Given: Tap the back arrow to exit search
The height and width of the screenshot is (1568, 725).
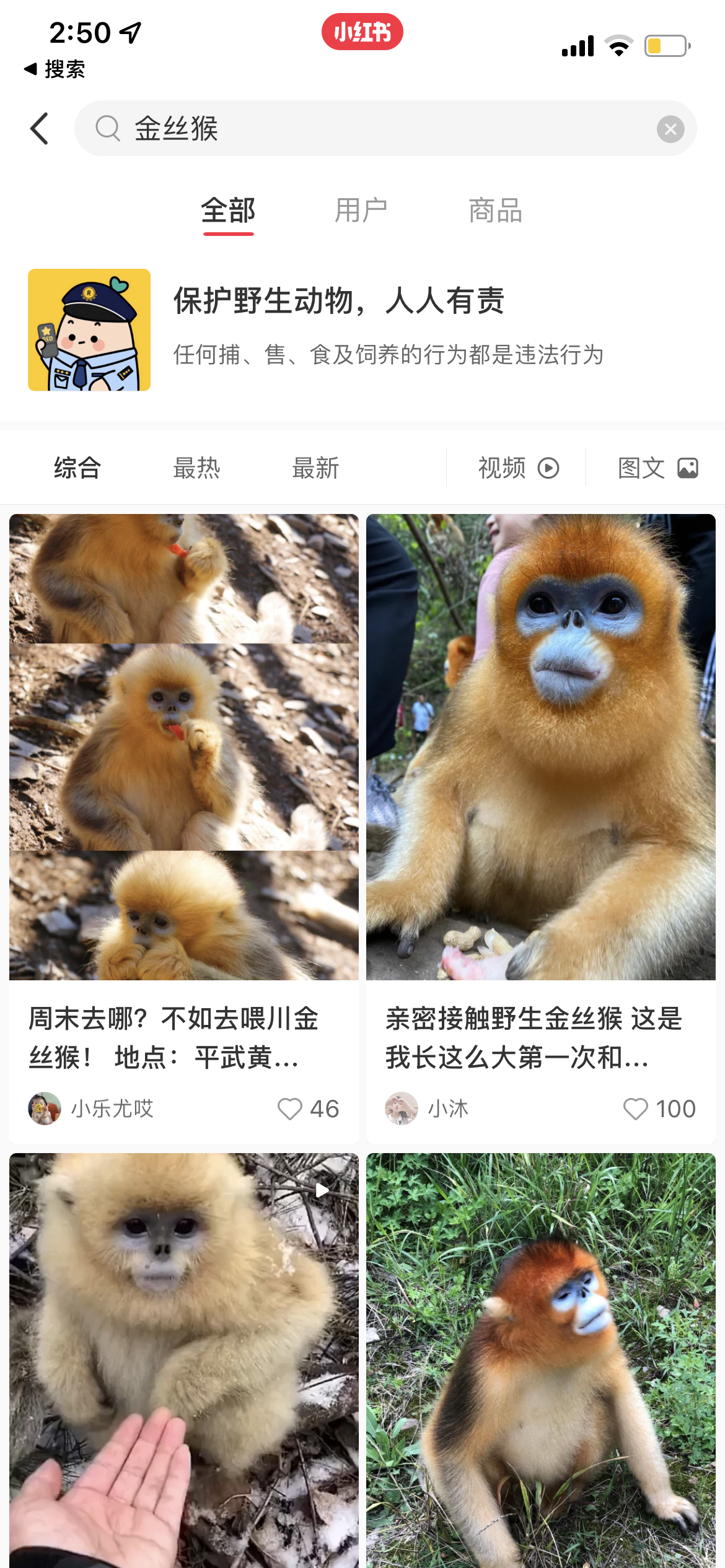Looking at the screenshot, I should point(40,128).
